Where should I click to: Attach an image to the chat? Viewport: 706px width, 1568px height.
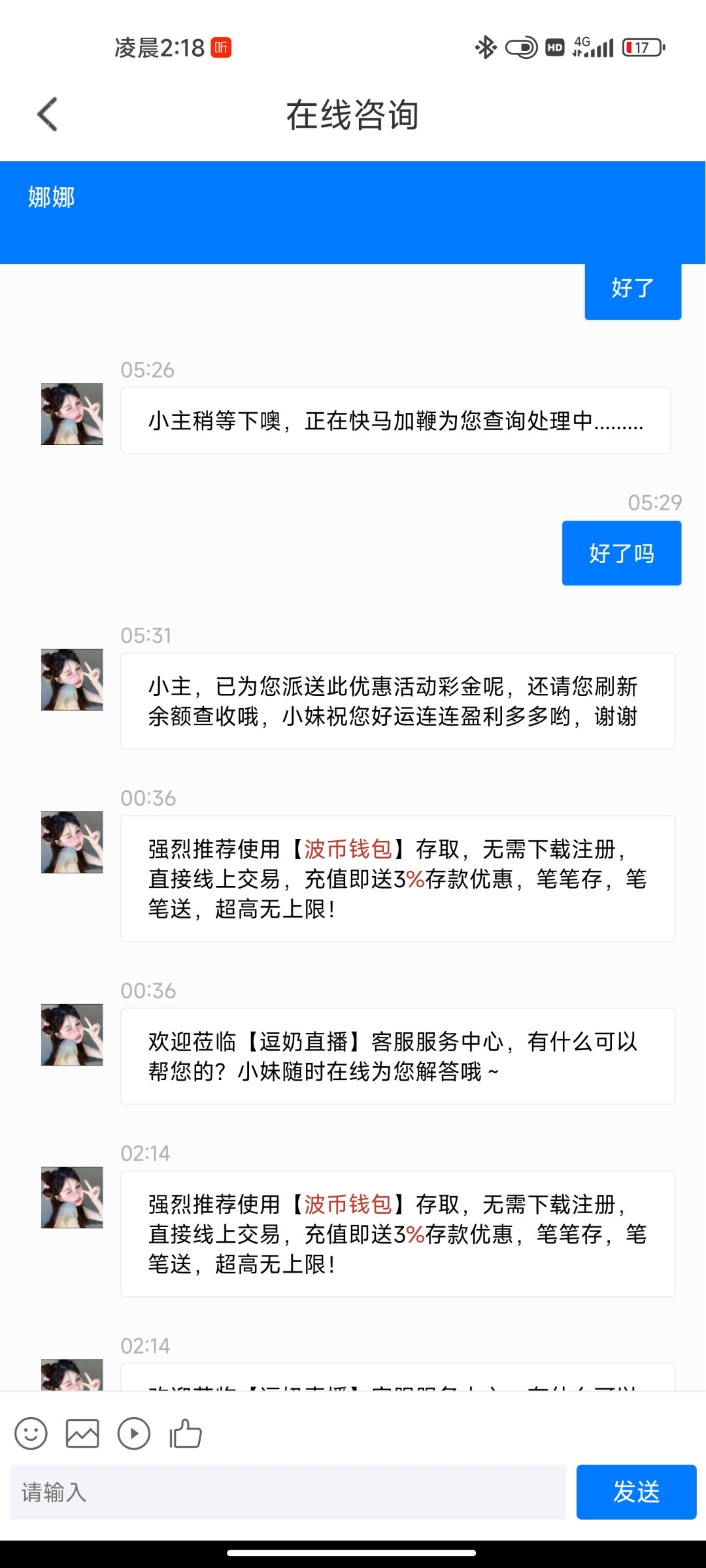point(82,1434)
